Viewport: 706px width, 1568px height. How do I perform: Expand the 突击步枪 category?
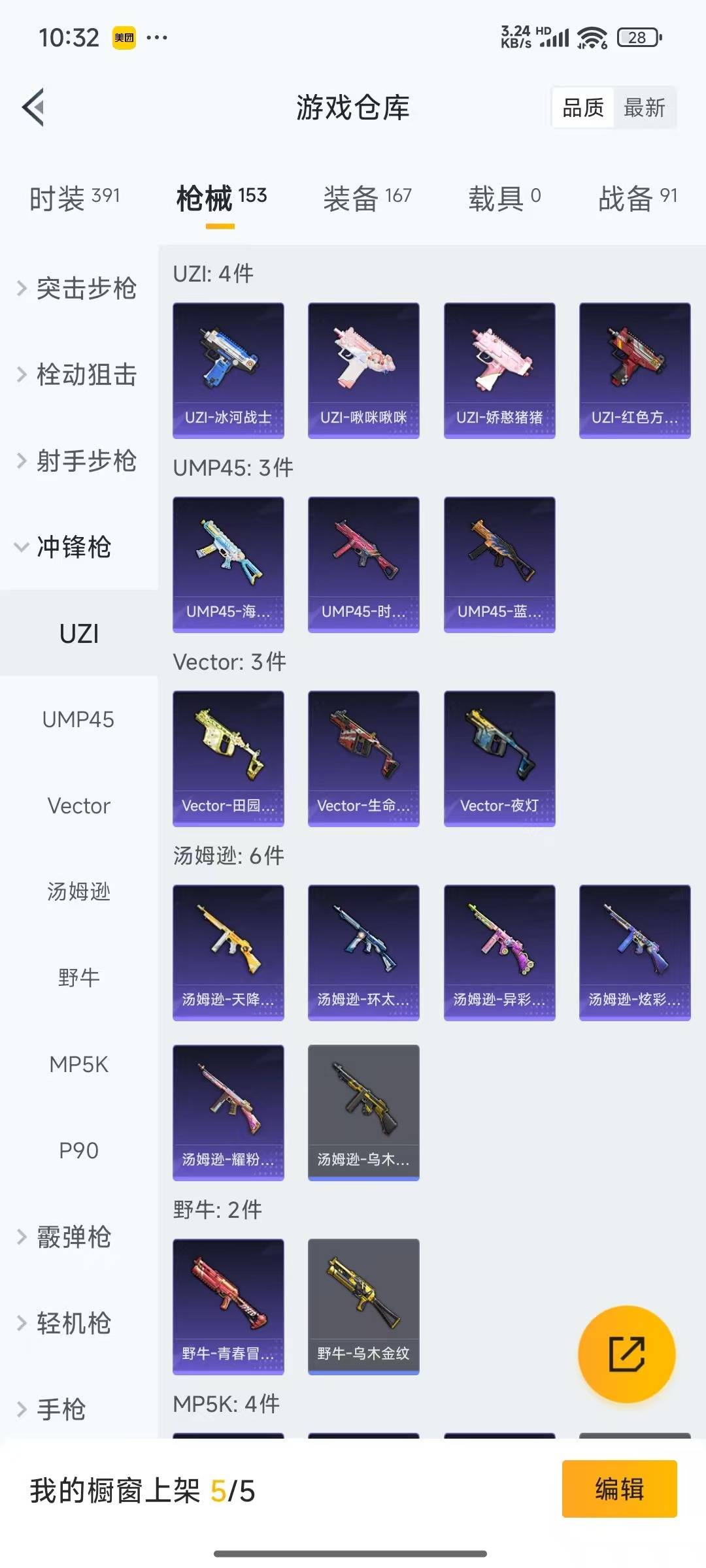[x=78, y=288]
